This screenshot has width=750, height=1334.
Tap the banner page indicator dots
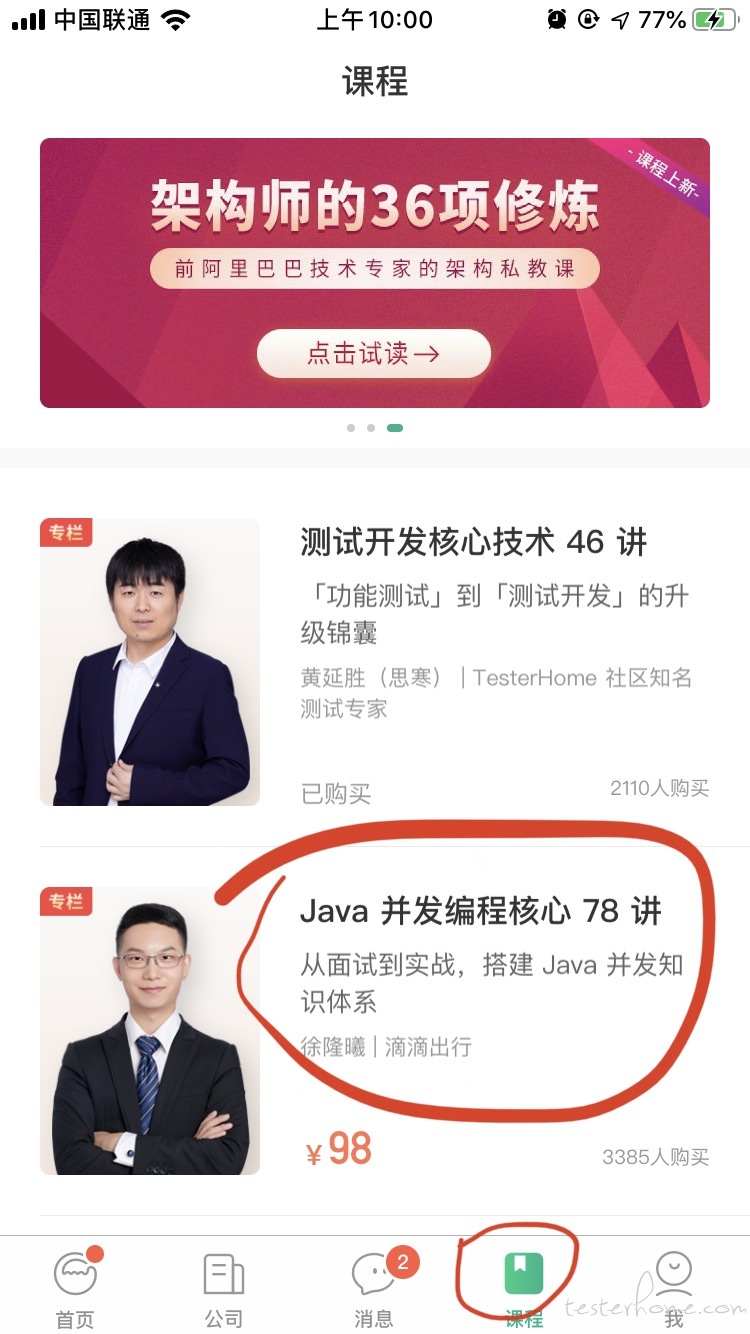click(x=374, y=428)
